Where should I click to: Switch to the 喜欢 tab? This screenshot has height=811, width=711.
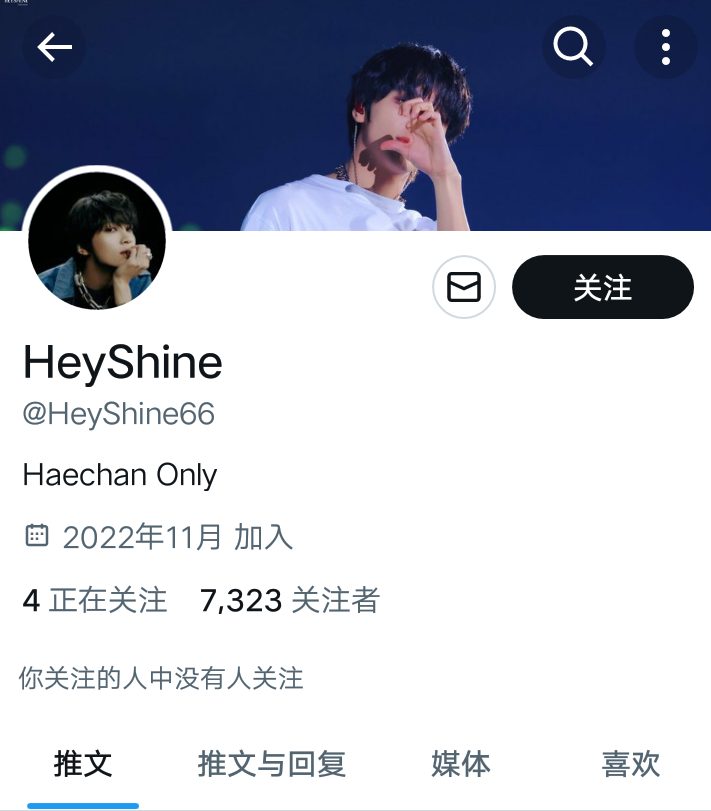pos(631,764)
